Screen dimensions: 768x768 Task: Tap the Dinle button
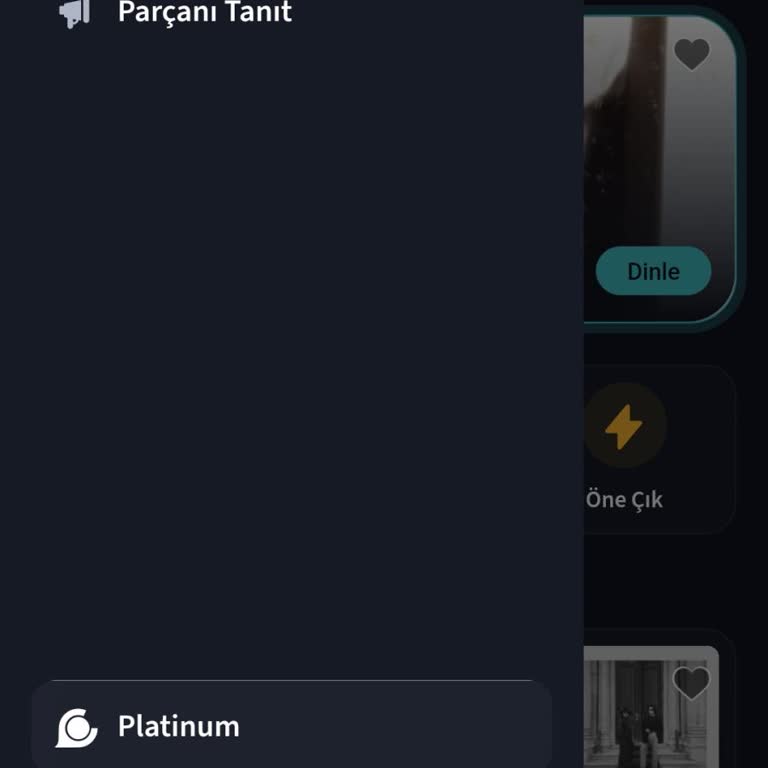click(653, 271)
